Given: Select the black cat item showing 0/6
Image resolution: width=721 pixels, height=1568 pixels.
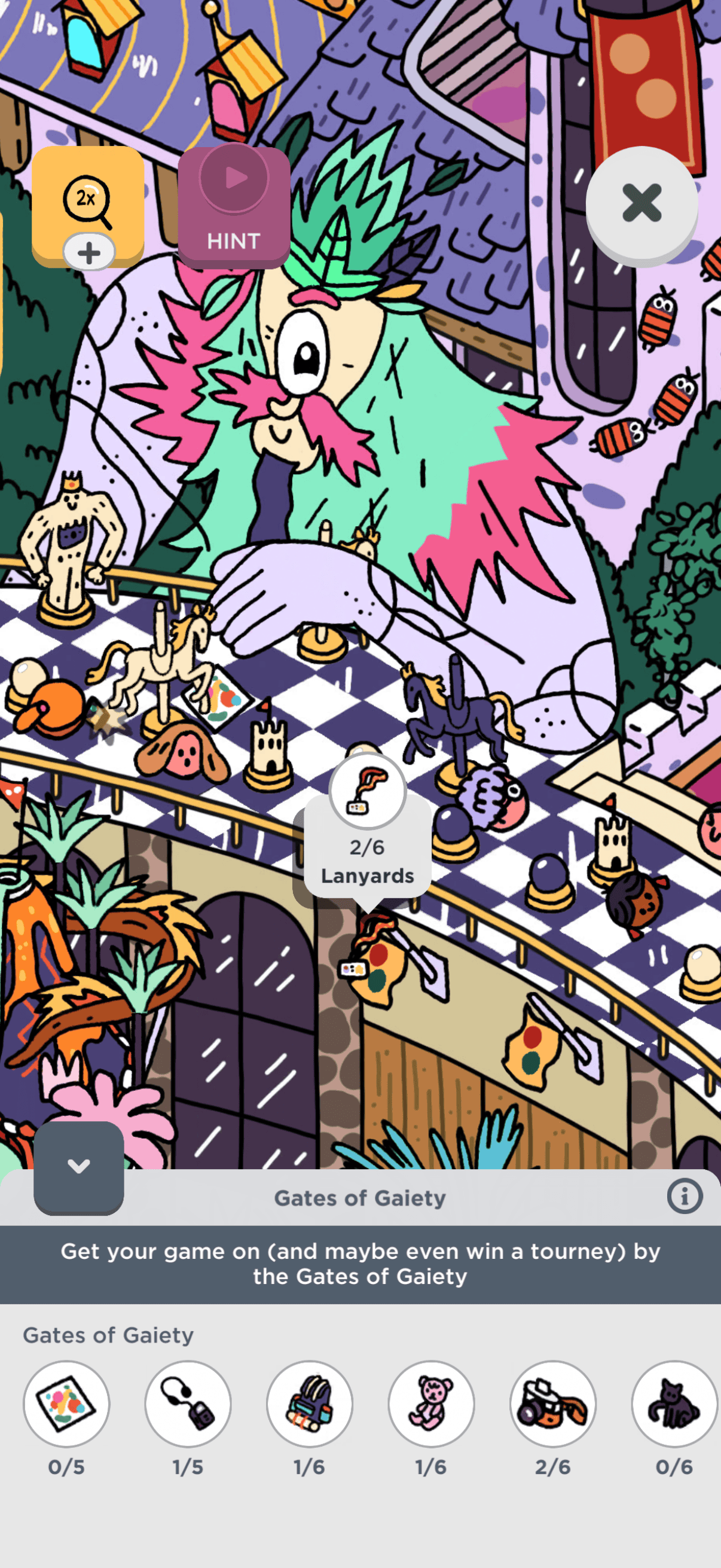Looking at the screenshot, I should click(x=674, y=1403).
